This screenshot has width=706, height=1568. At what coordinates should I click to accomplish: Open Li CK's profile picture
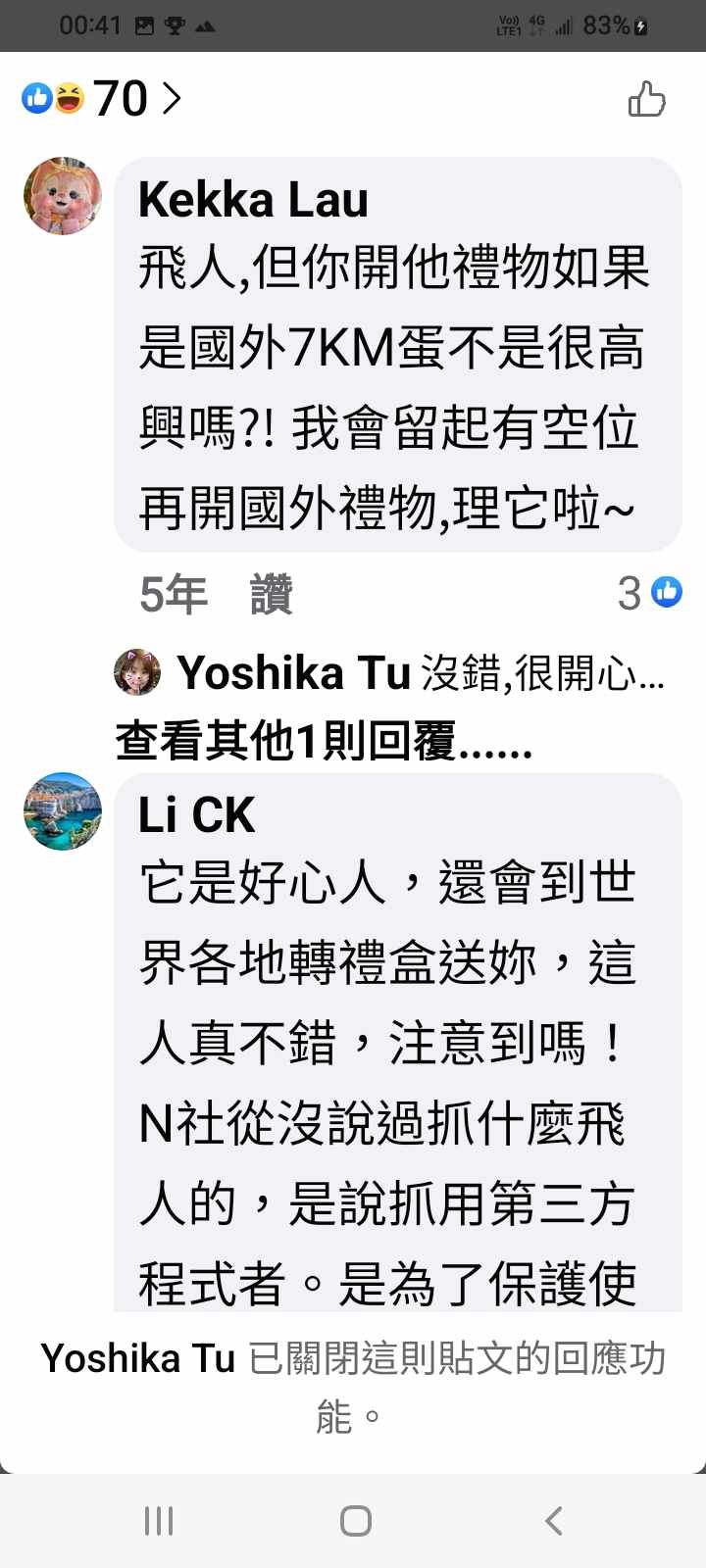click(x=63, y=811)
